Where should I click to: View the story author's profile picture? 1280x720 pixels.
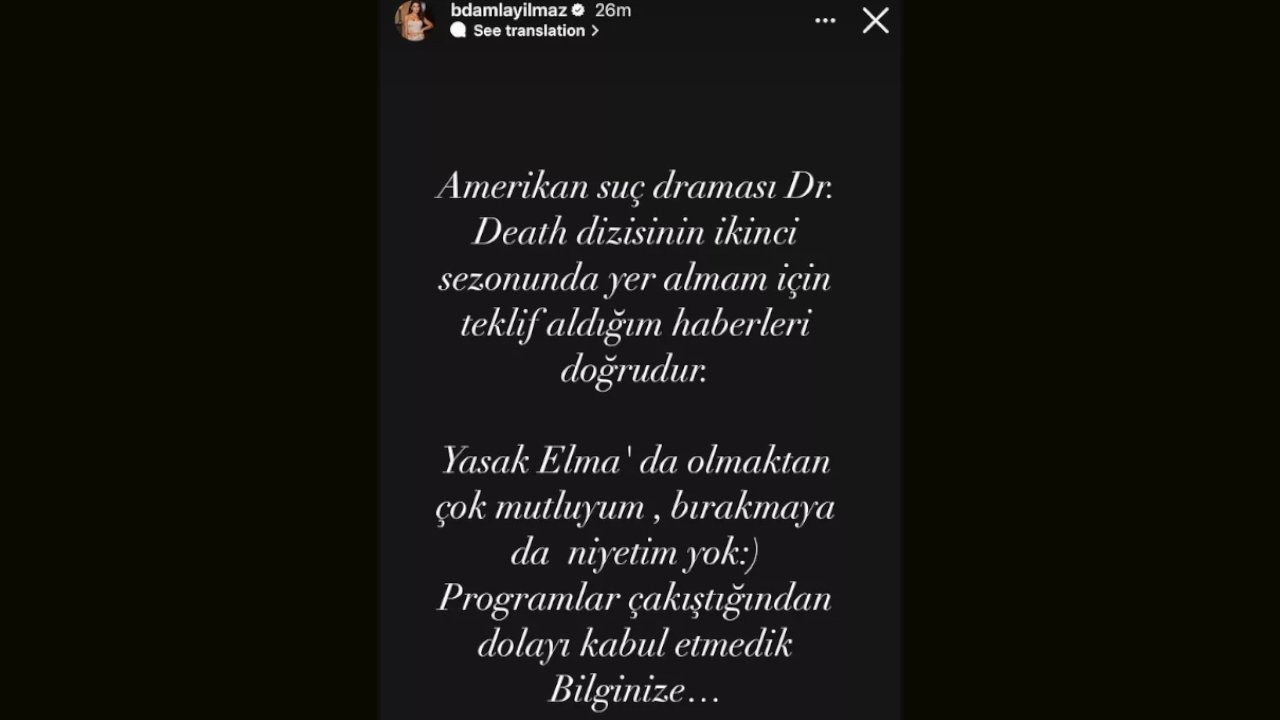[x=414, y=20]
